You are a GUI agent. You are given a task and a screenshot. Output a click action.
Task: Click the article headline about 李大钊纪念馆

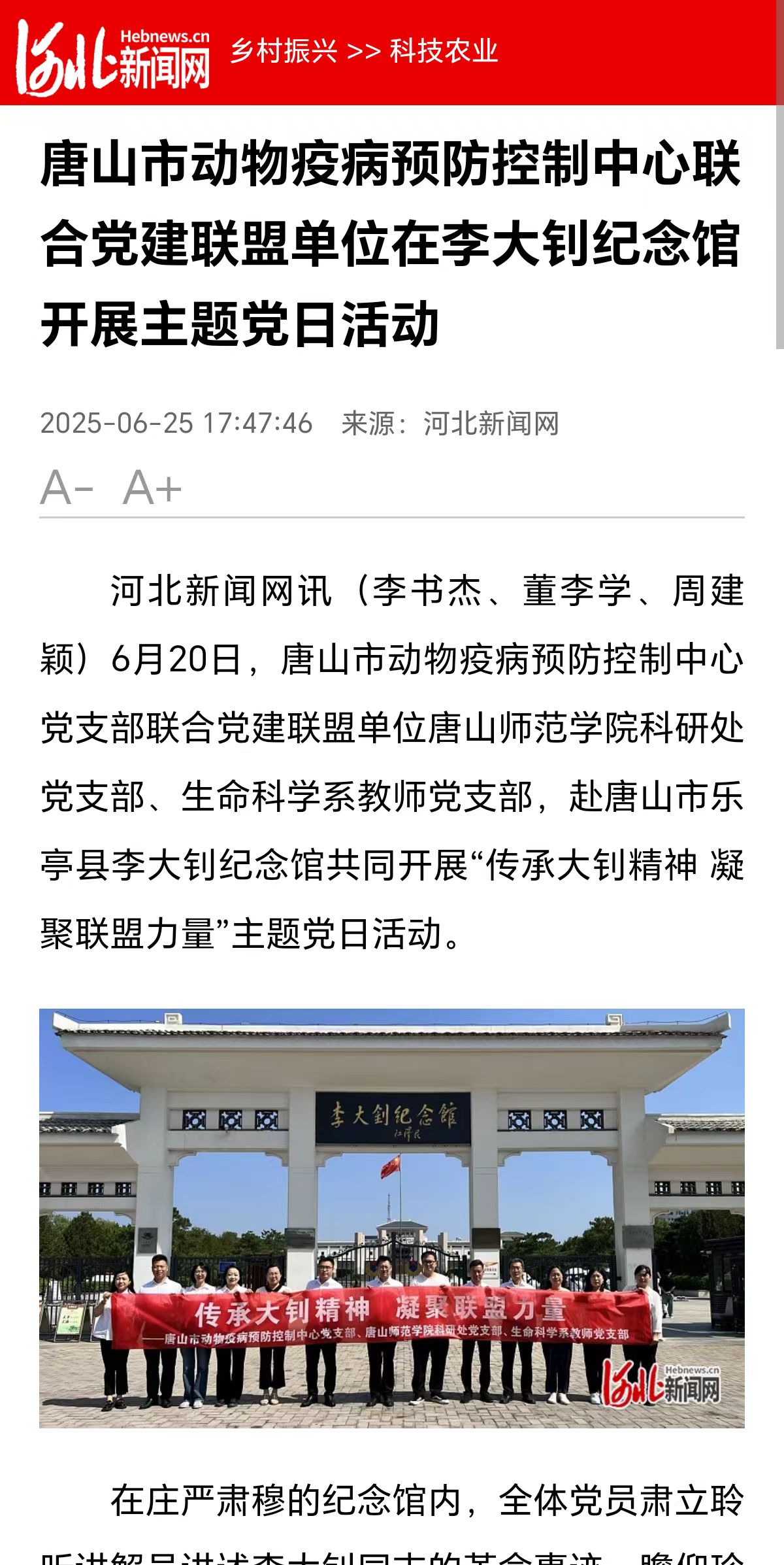pyautogui.click(x=392, y=243)
